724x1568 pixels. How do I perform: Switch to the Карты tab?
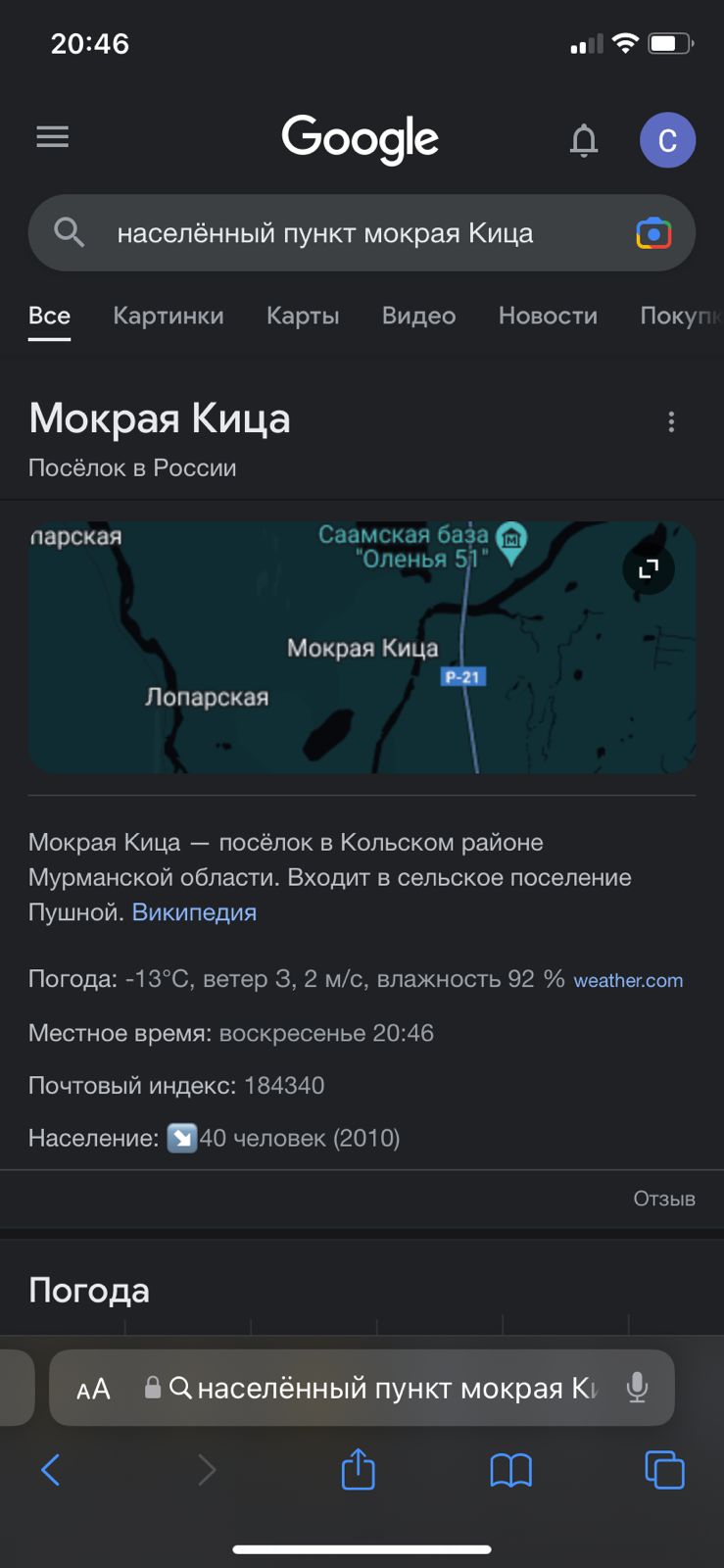(x=303, y=316)
